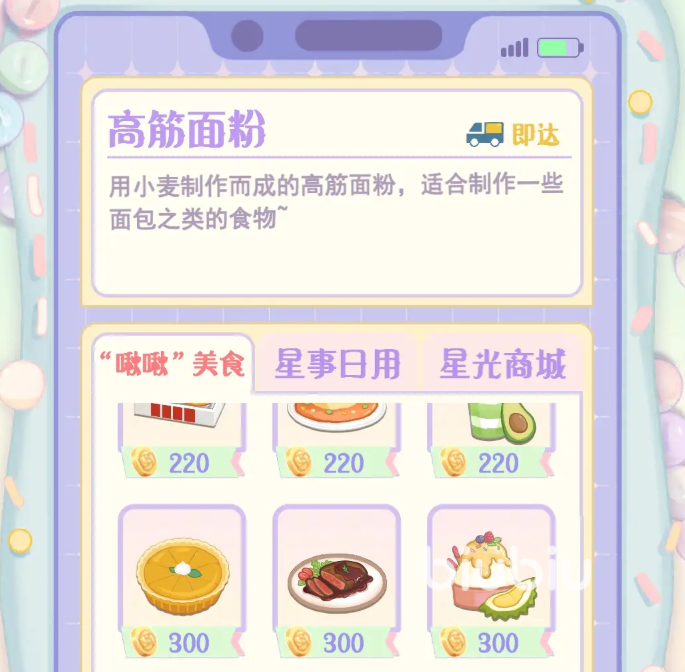Viewport: 685px width, 672px height.
Task: Switch to the 星事日用 tab
Action: (337, 365)
